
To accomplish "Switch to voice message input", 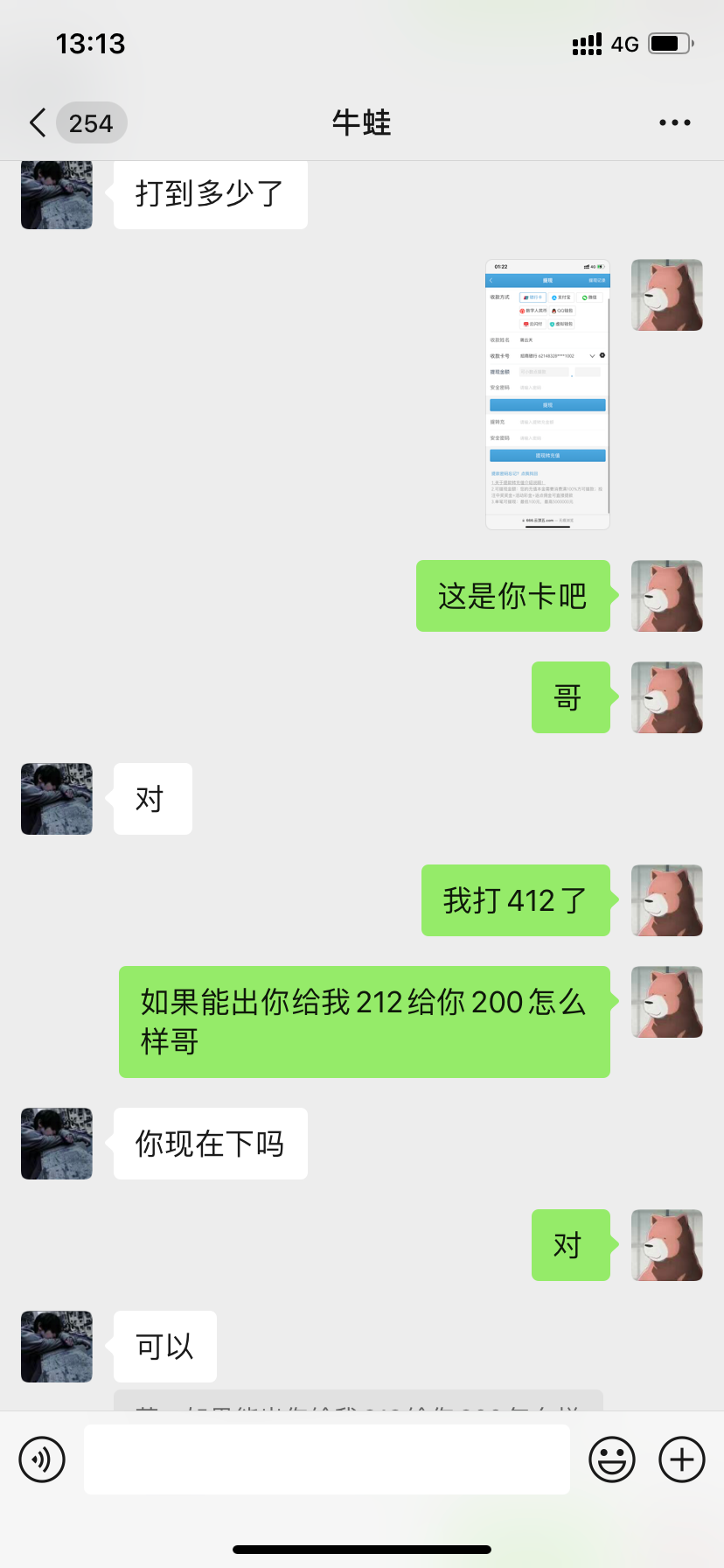I will tap(42, 1459).
